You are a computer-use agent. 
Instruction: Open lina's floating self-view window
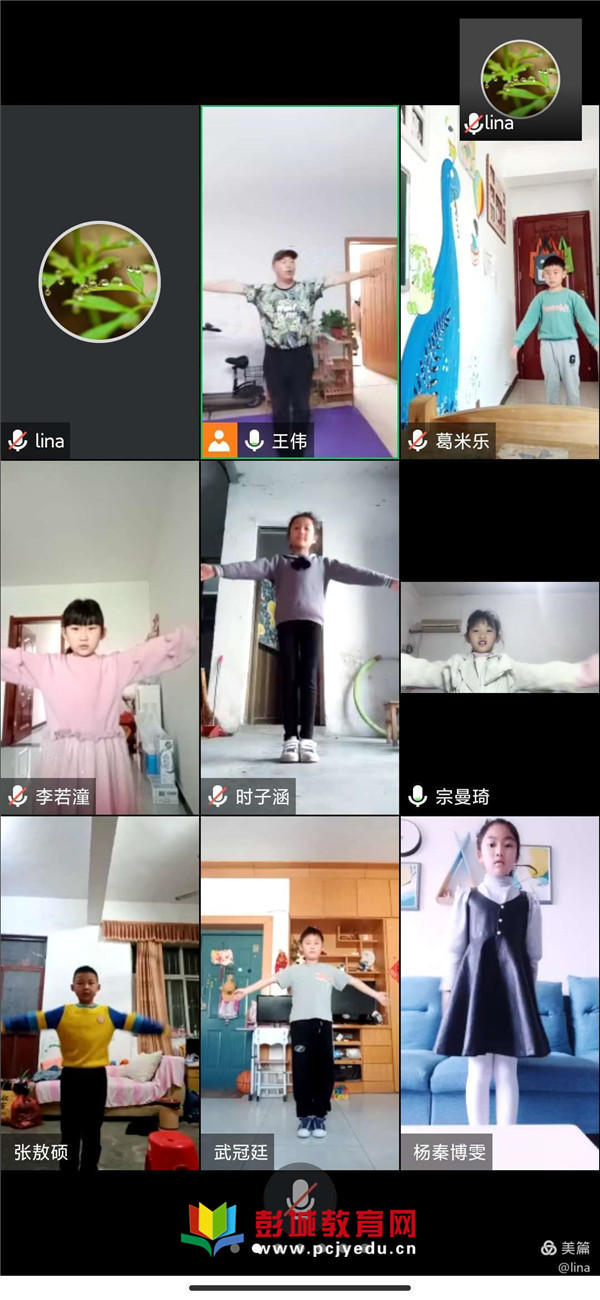520,79
